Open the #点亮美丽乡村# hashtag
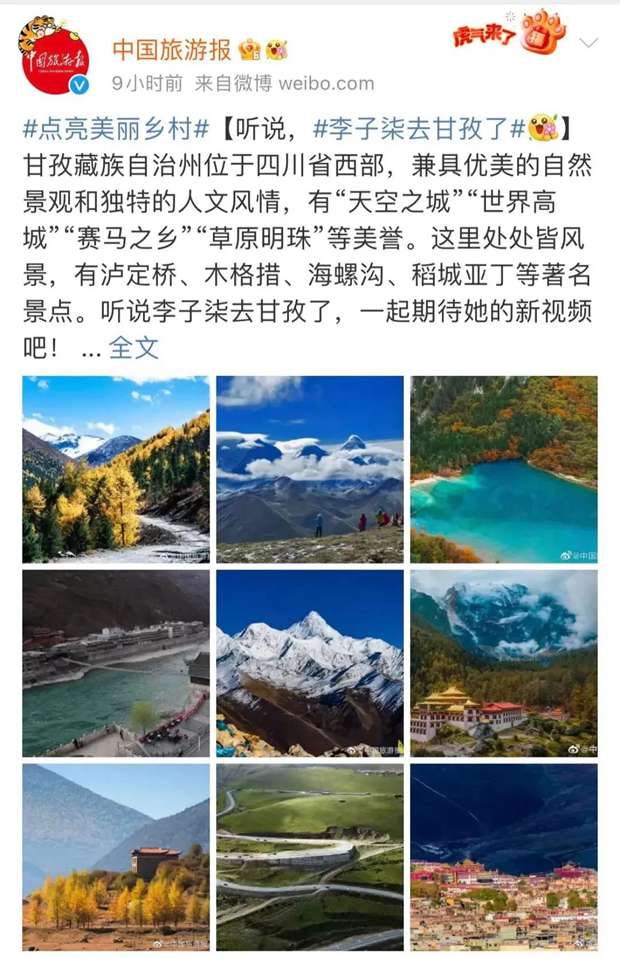The image size is (620, 959). pos(116,129)
